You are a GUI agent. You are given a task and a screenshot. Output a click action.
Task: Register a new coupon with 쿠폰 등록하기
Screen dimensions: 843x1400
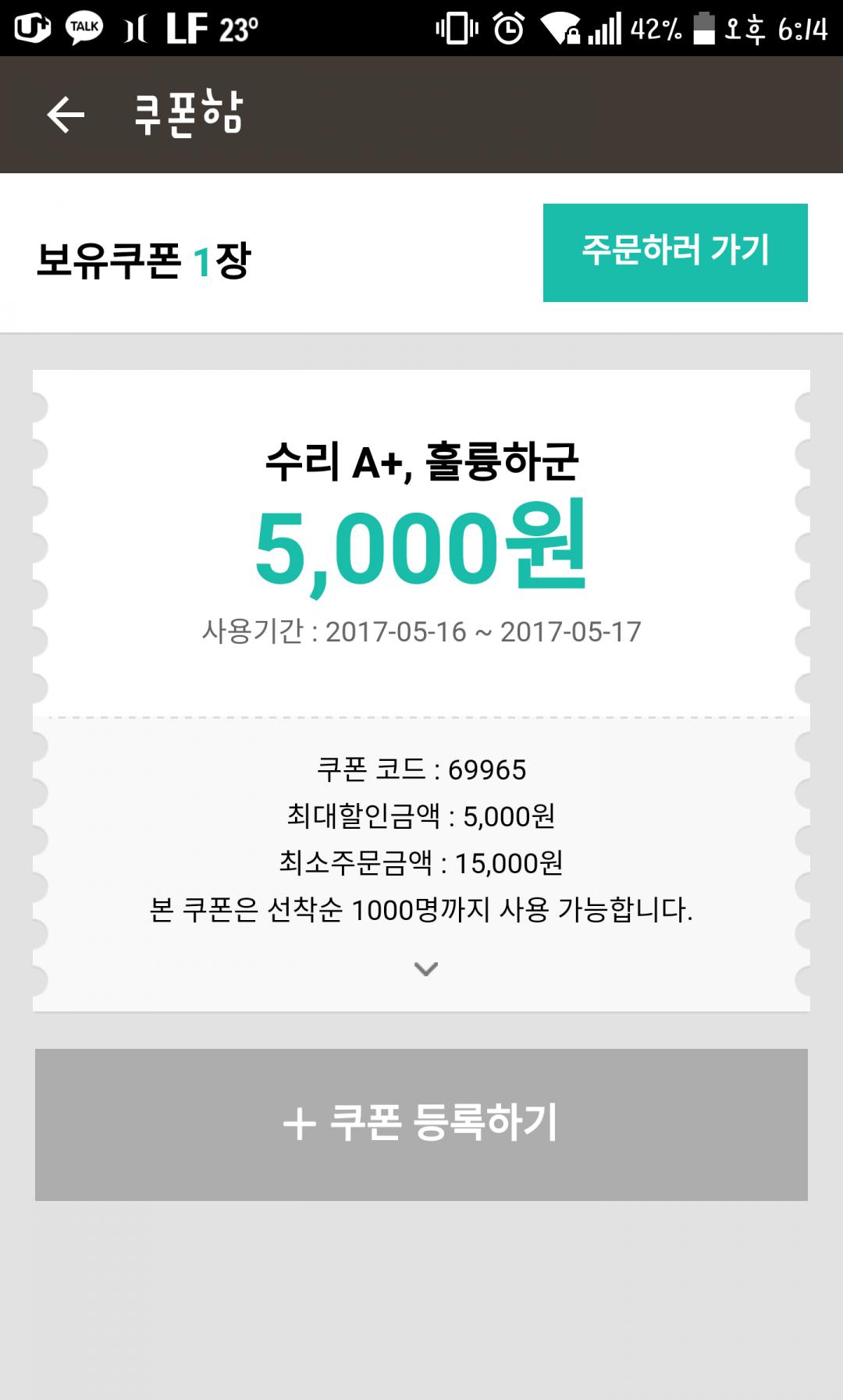coord(421,1125)
